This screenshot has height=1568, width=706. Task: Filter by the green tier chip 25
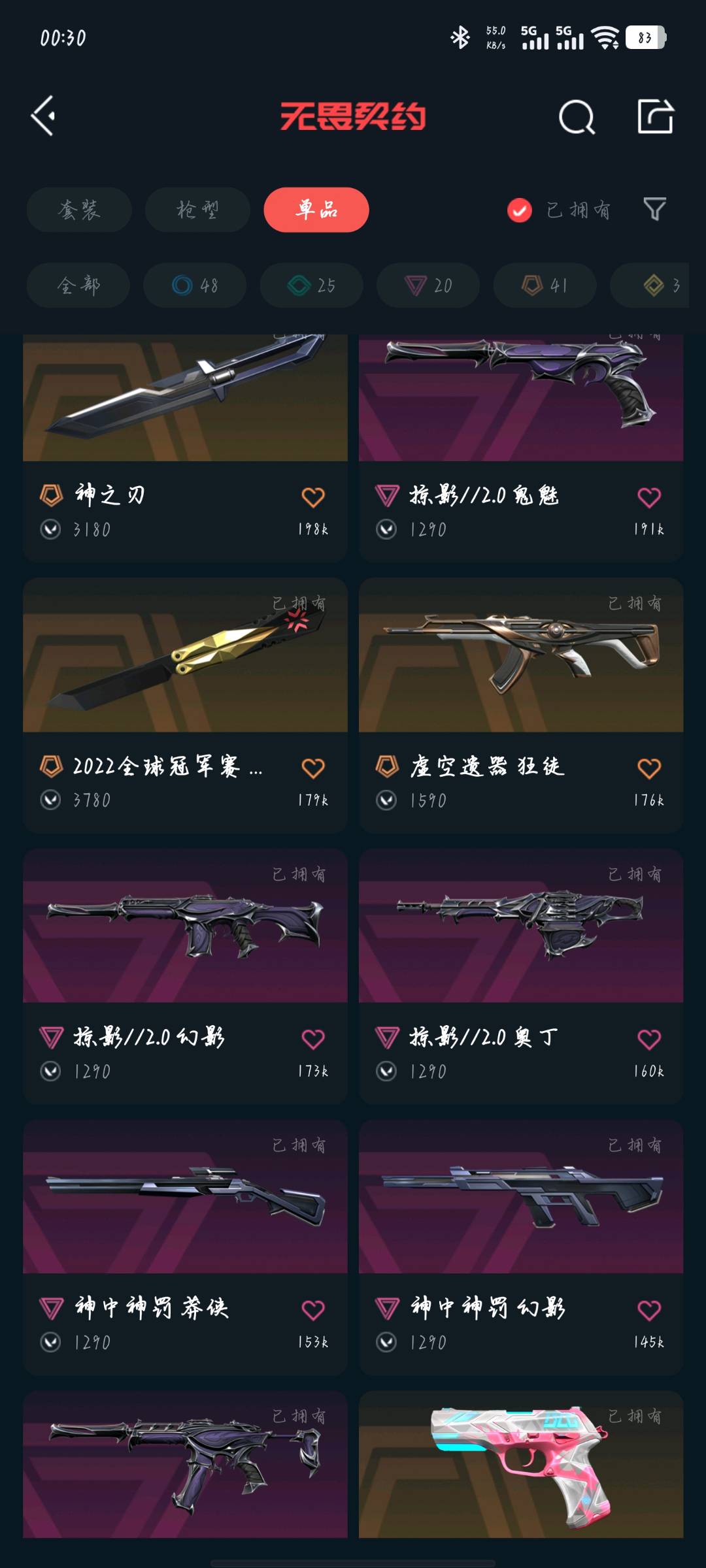click(311, 286)
